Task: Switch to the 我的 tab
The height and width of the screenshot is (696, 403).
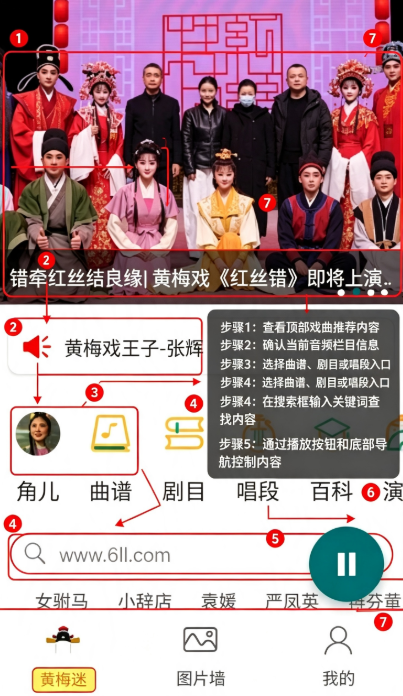Action: [338, 658]
